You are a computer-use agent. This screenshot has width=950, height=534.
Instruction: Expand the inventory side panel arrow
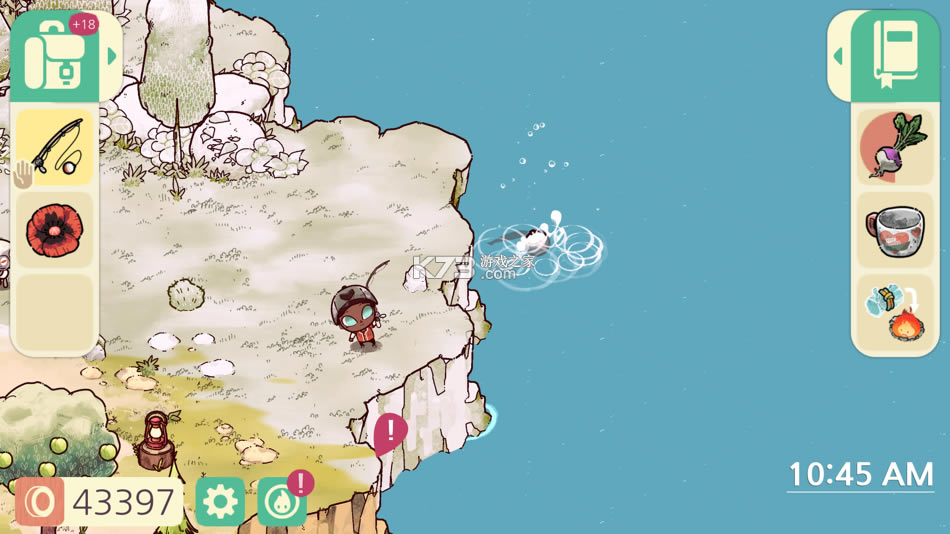113,56
